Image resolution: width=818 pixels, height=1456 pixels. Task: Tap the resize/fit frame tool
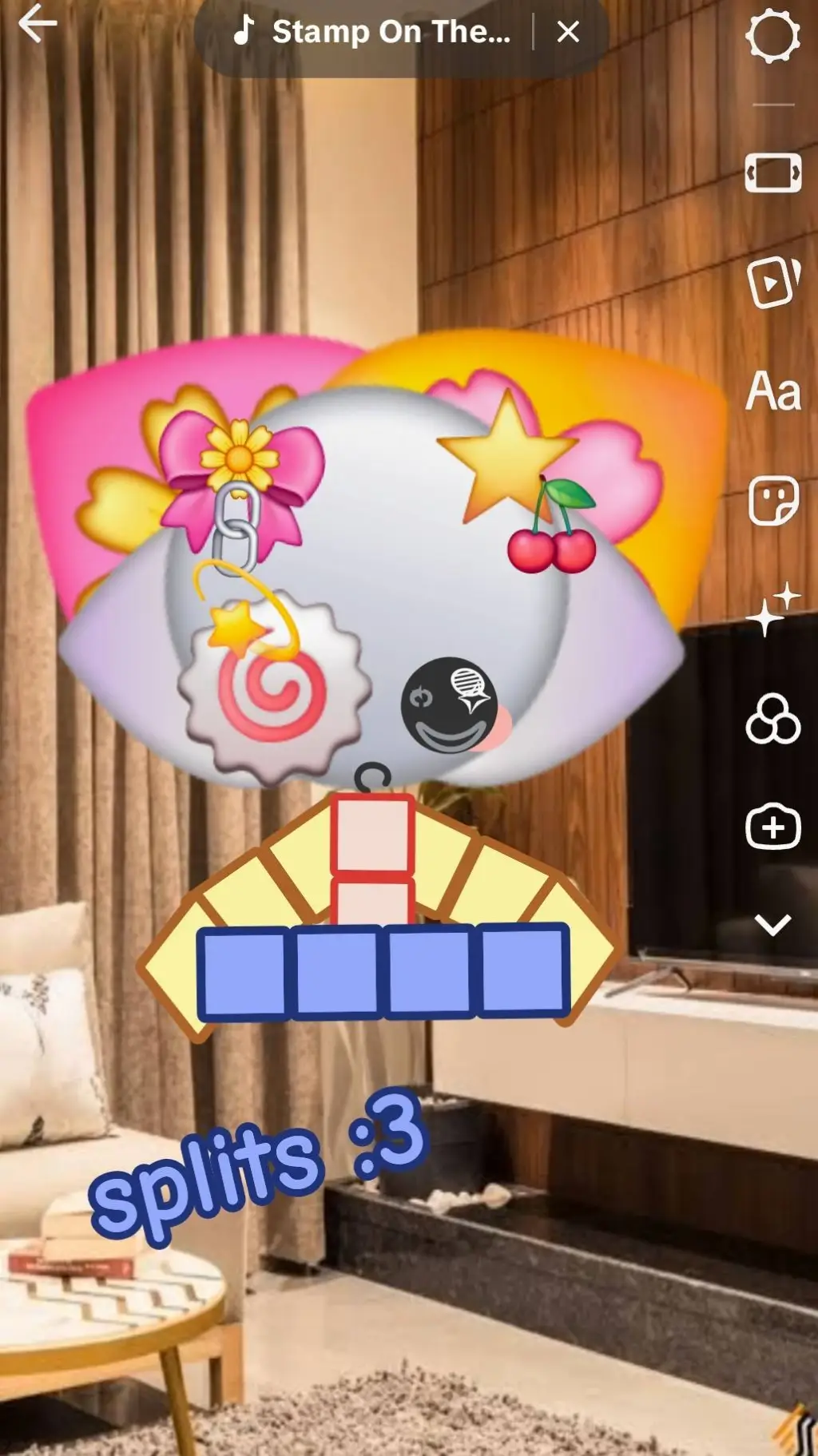772,173
